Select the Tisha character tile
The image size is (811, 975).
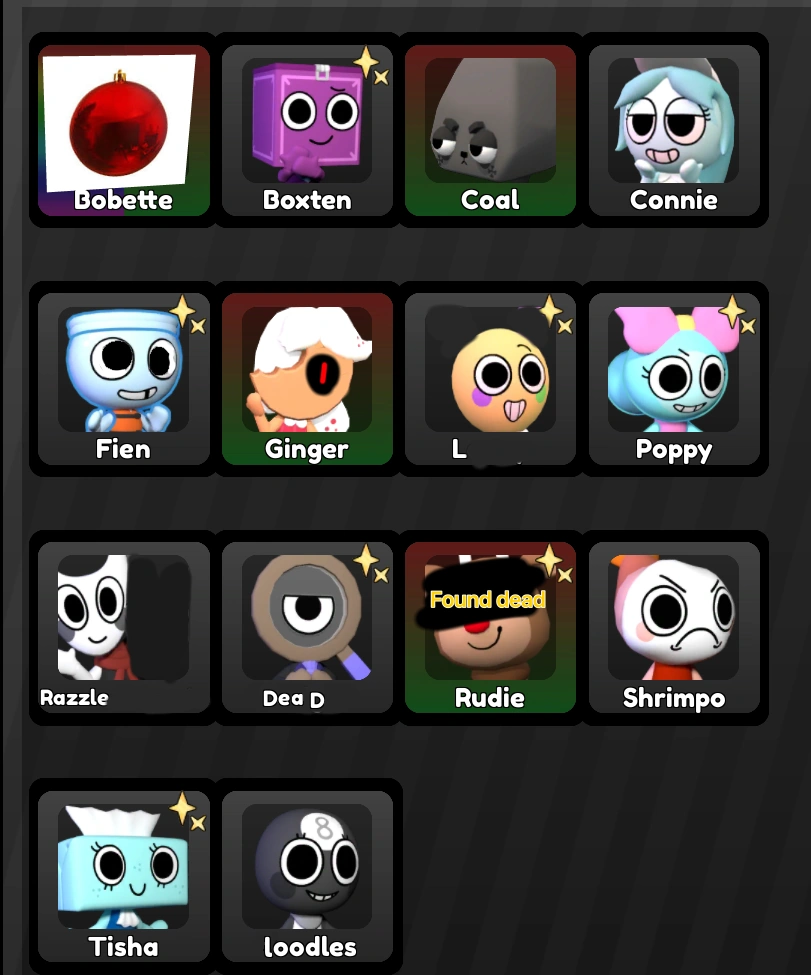pyautogui.click(x=124, y=875)
